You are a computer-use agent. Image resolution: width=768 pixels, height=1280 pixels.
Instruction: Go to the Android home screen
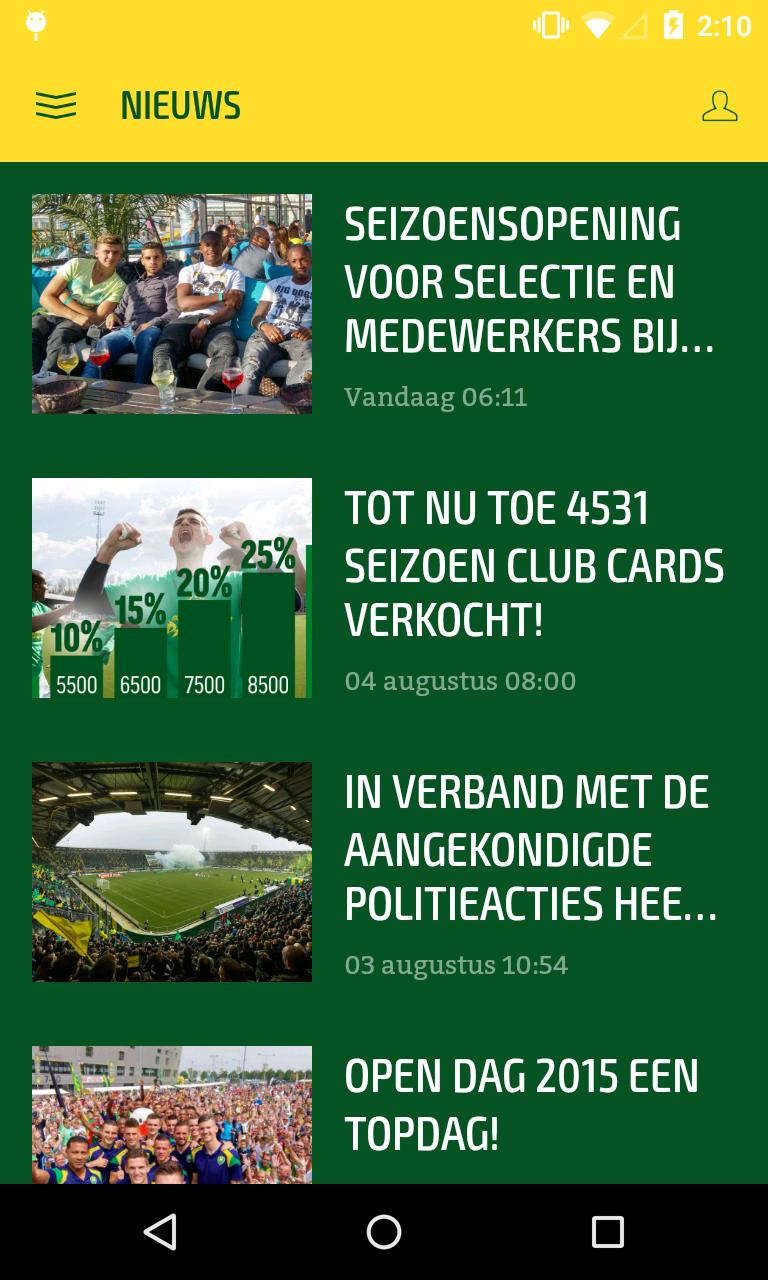384,1232
